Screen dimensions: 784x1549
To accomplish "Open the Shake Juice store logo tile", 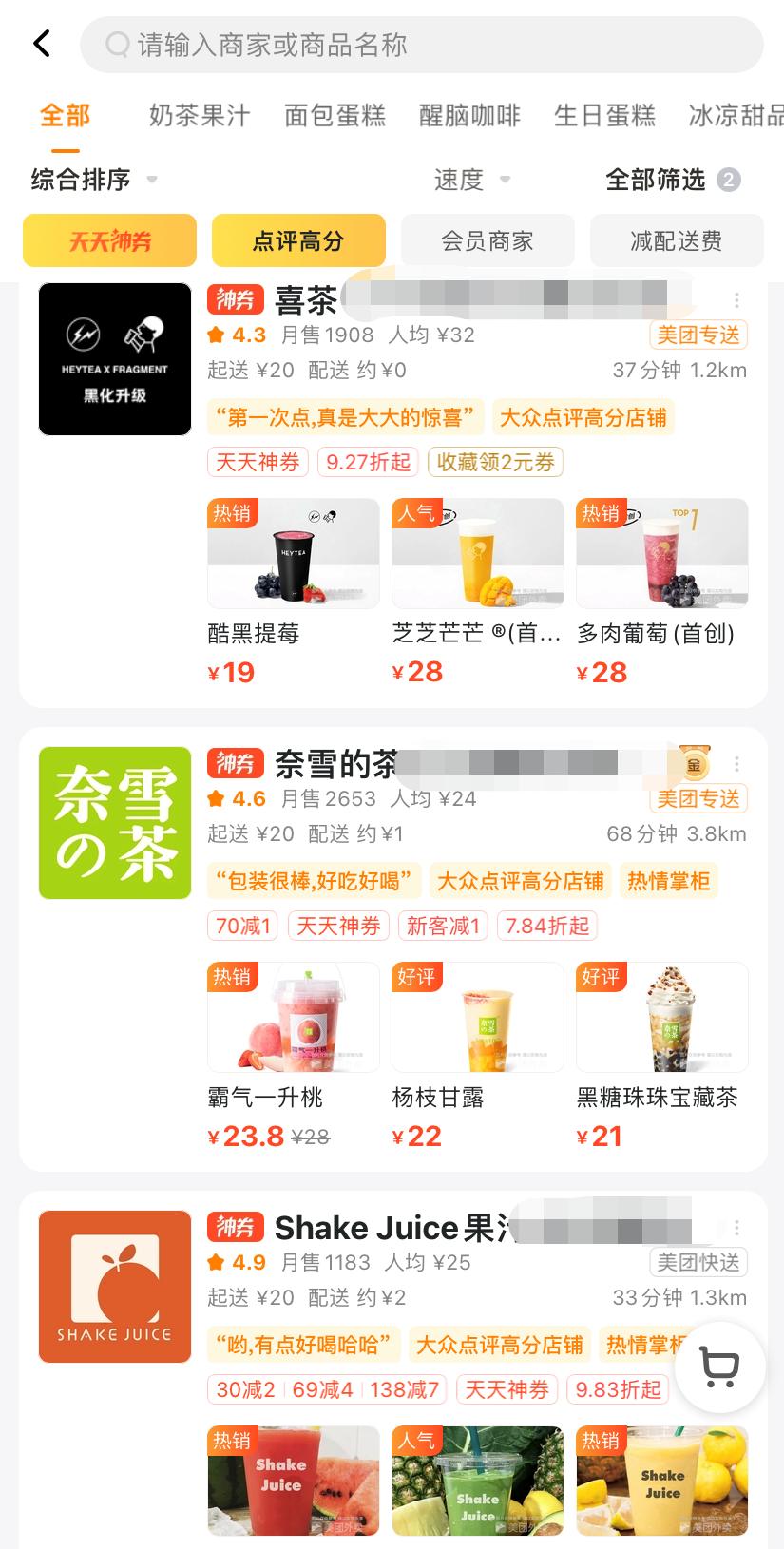I will point(115,1287).
